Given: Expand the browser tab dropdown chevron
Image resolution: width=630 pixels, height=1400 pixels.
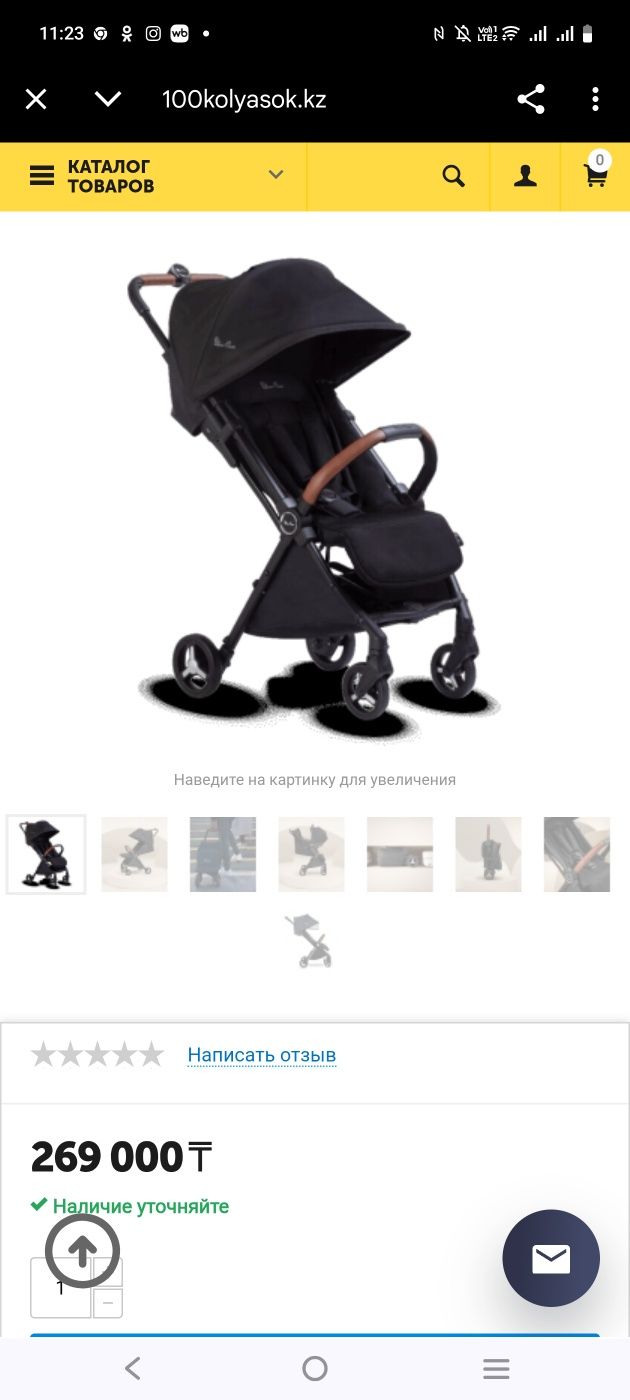Looking at the screenshot, I should 108,99.
